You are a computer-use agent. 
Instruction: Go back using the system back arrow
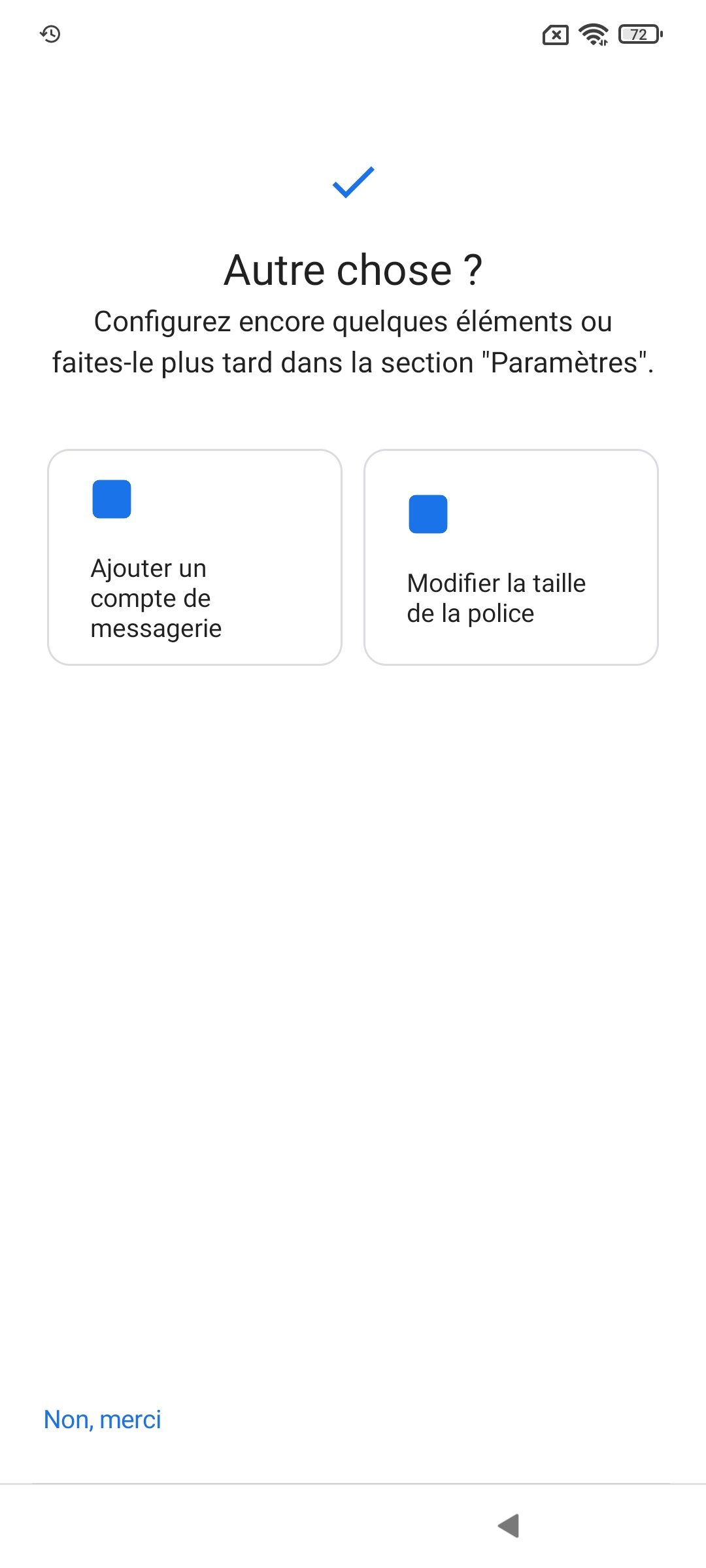pos(509,1526)
